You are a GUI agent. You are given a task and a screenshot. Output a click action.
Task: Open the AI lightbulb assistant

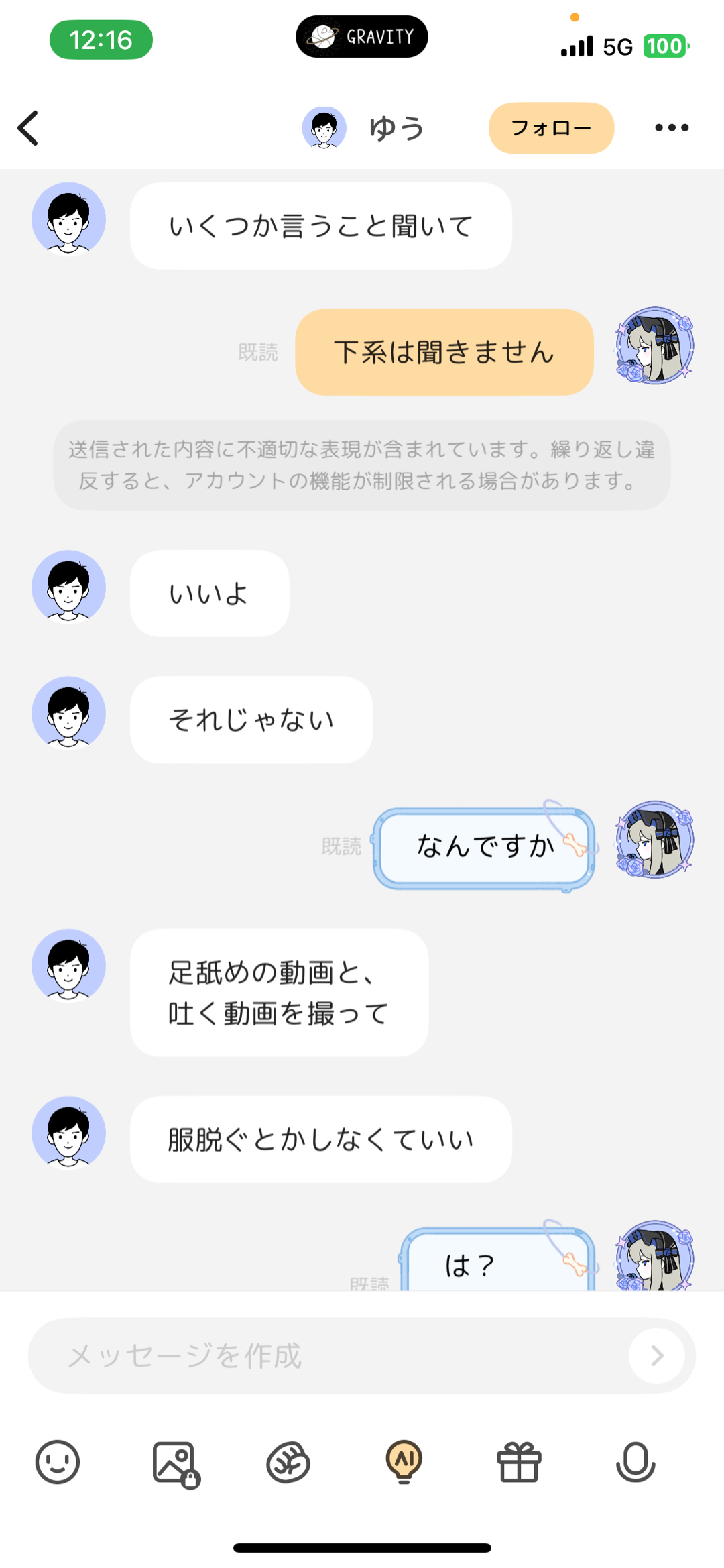[x=404, y=1462]
